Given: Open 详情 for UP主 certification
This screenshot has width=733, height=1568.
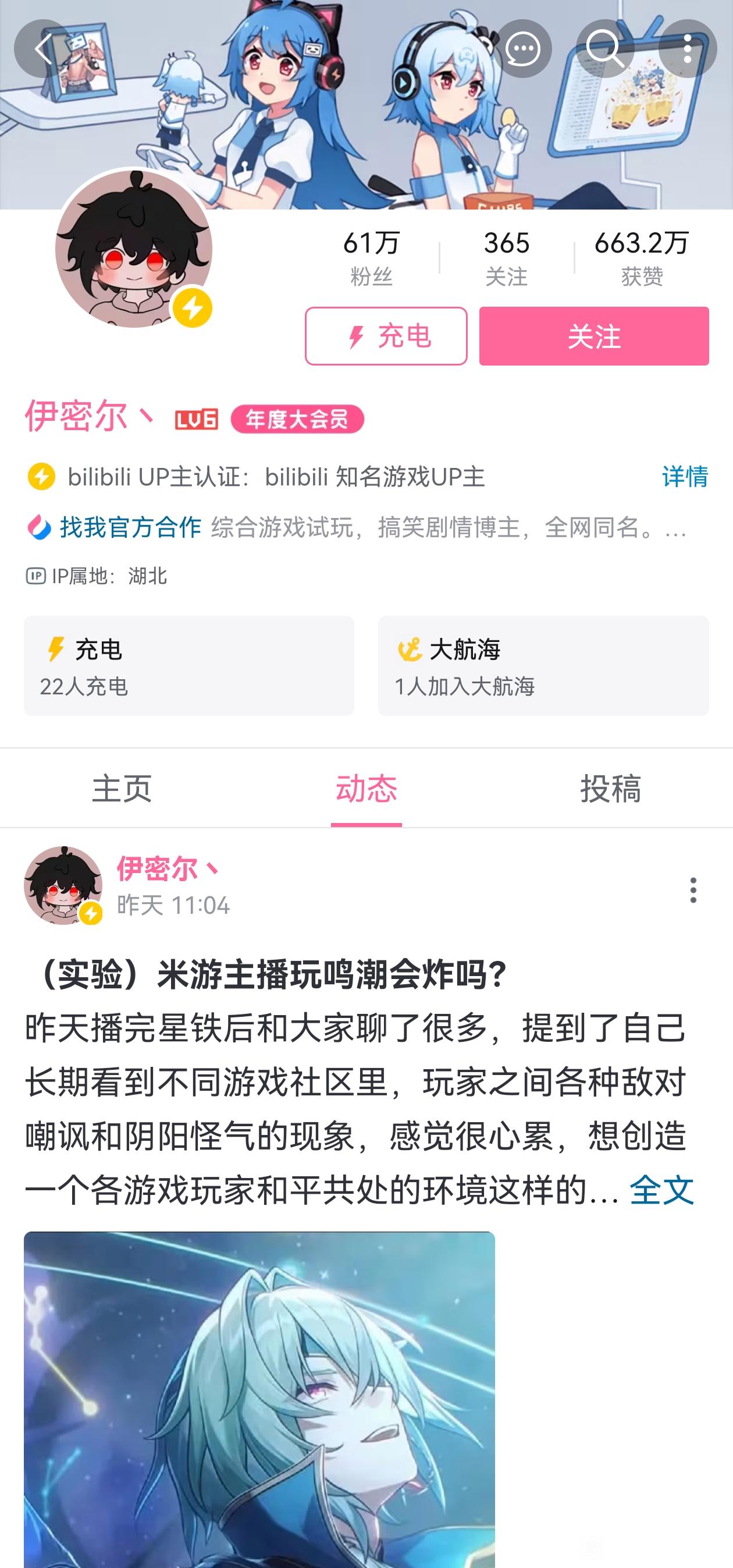Looking at the screenshot, I should tap(684, 476).
